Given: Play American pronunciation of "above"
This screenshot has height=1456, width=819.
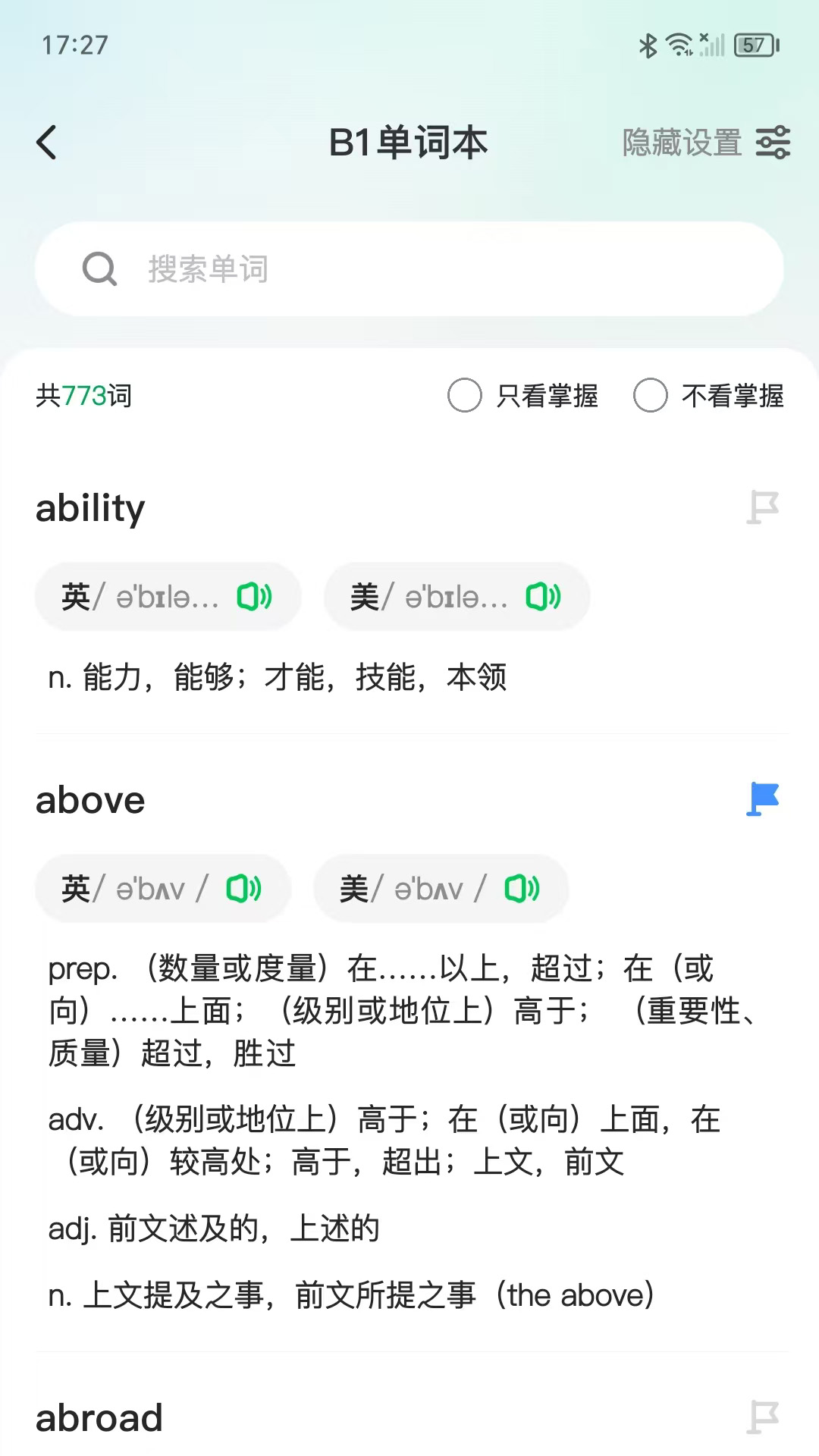Looking at the screenshot, I should click(x=520, y=888).
